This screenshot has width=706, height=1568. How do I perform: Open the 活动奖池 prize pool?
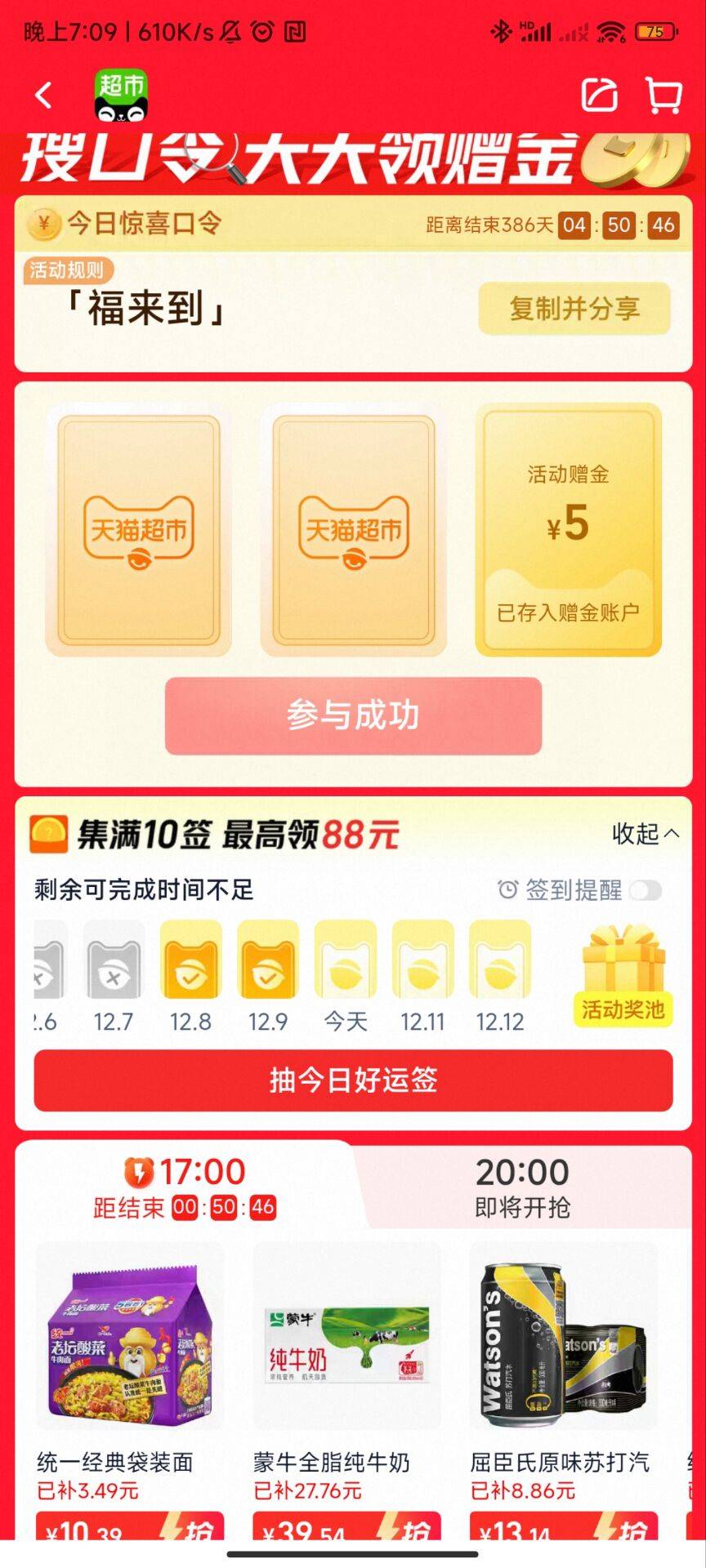tap(623, 977)
